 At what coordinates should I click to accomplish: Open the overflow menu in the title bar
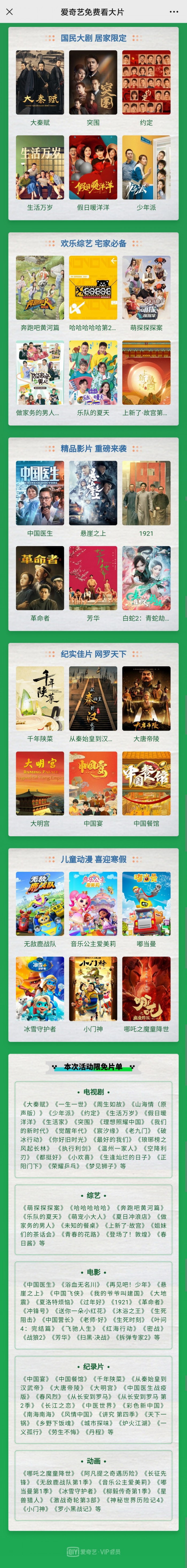click(x=176, y=11)
